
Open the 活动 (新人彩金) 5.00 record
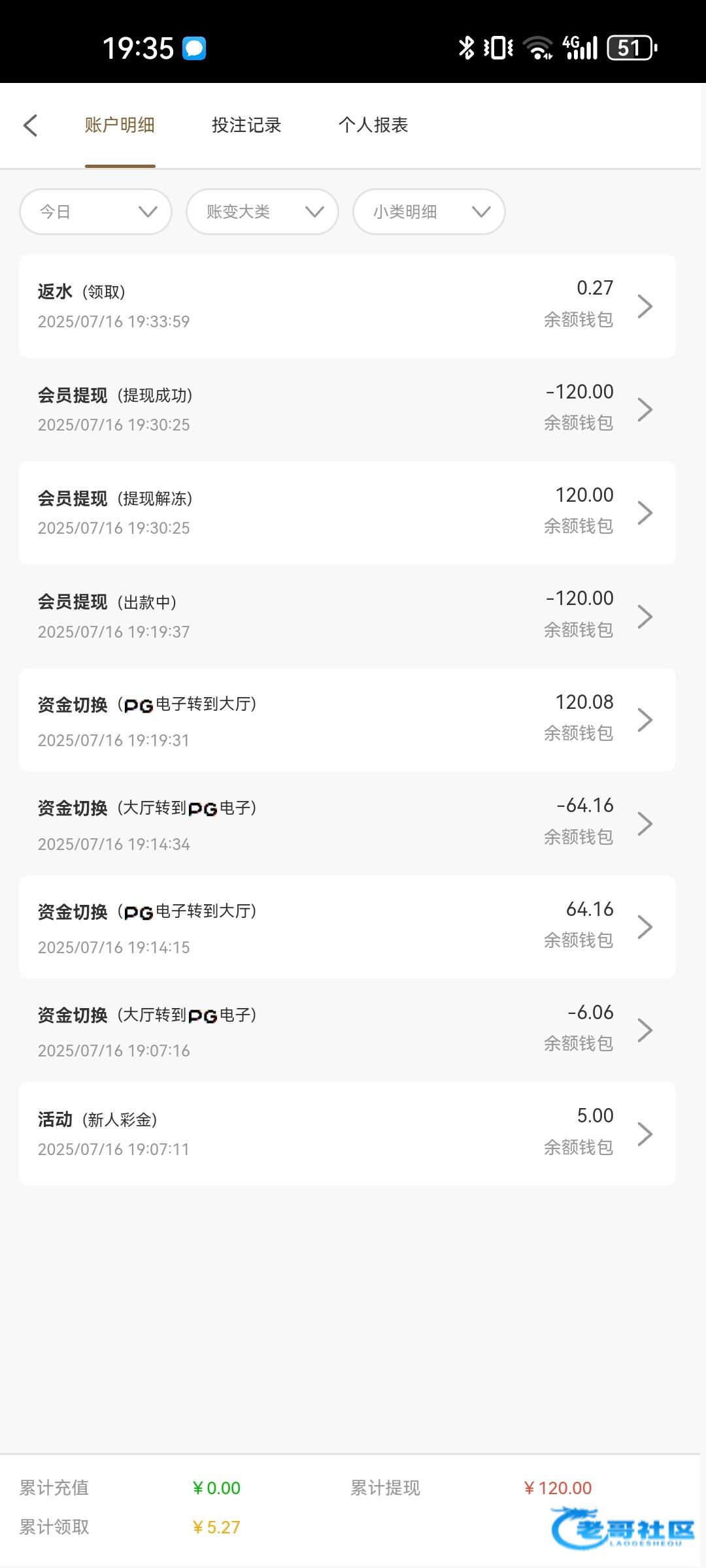[347, 1134]
